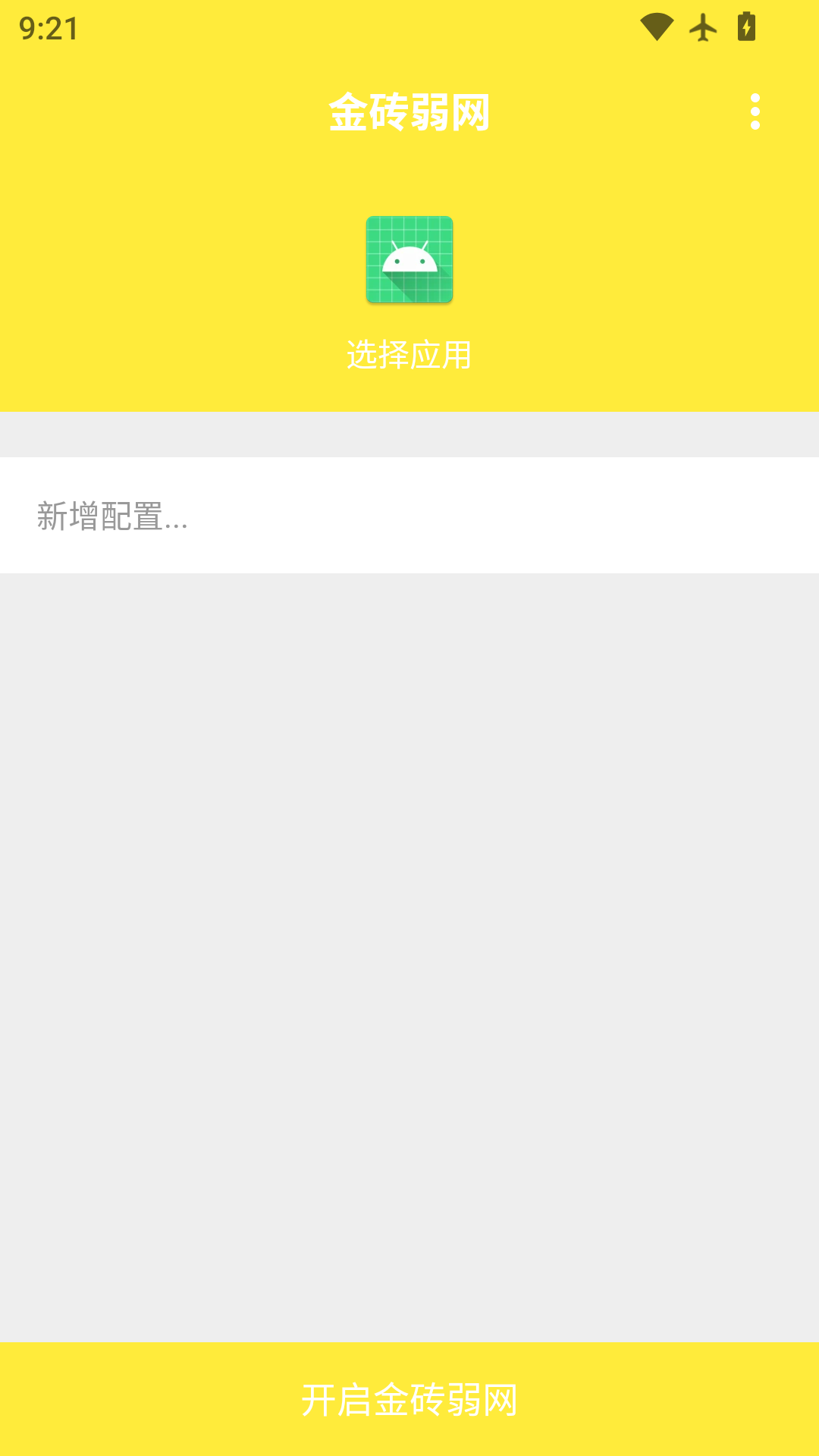Open the 新增配置 row
Viewport: 819px width, 1456px height.
click(409, 516)
